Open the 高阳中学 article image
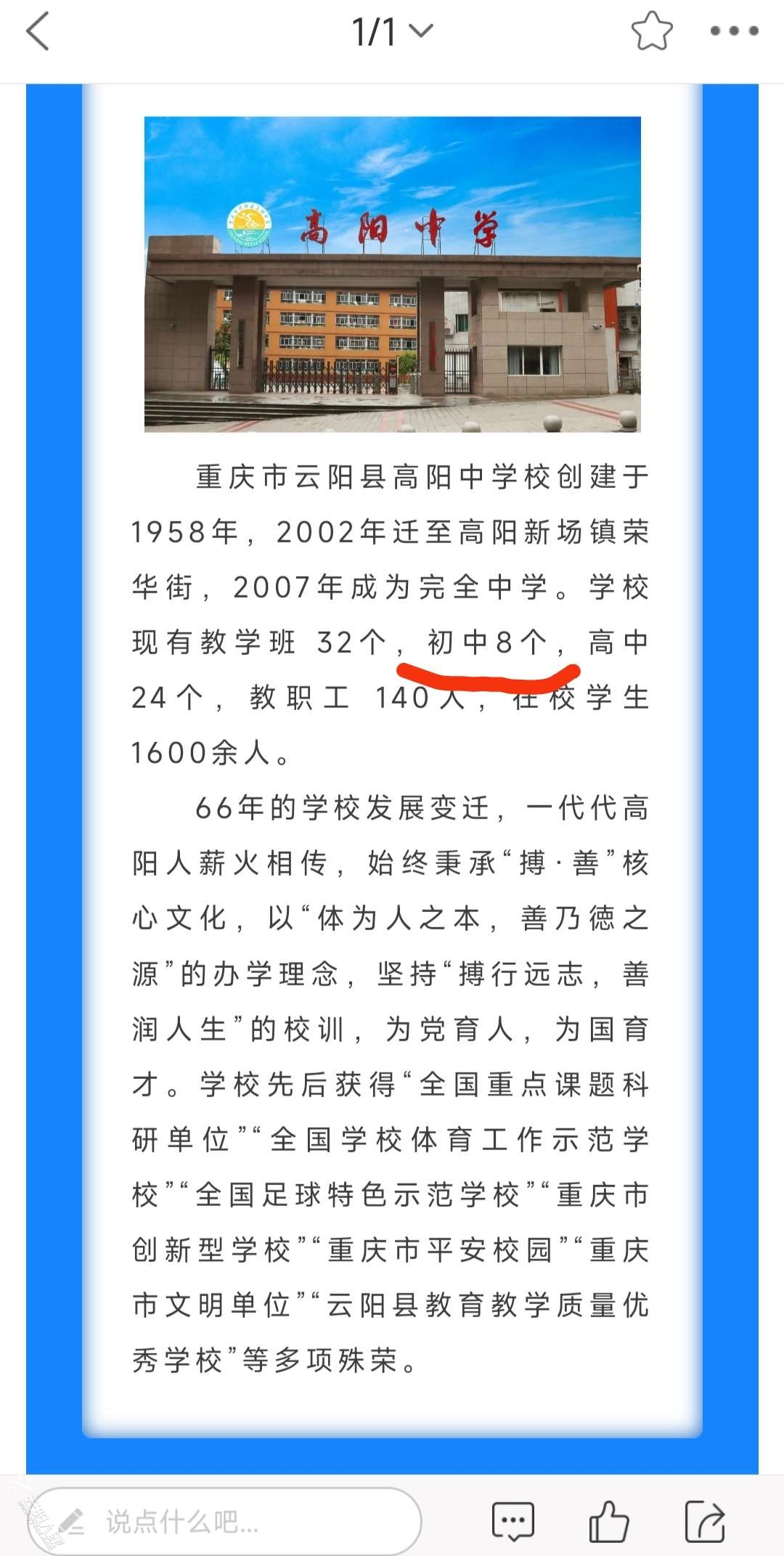This screenshot has height=1556, width=784. point(392,274)
